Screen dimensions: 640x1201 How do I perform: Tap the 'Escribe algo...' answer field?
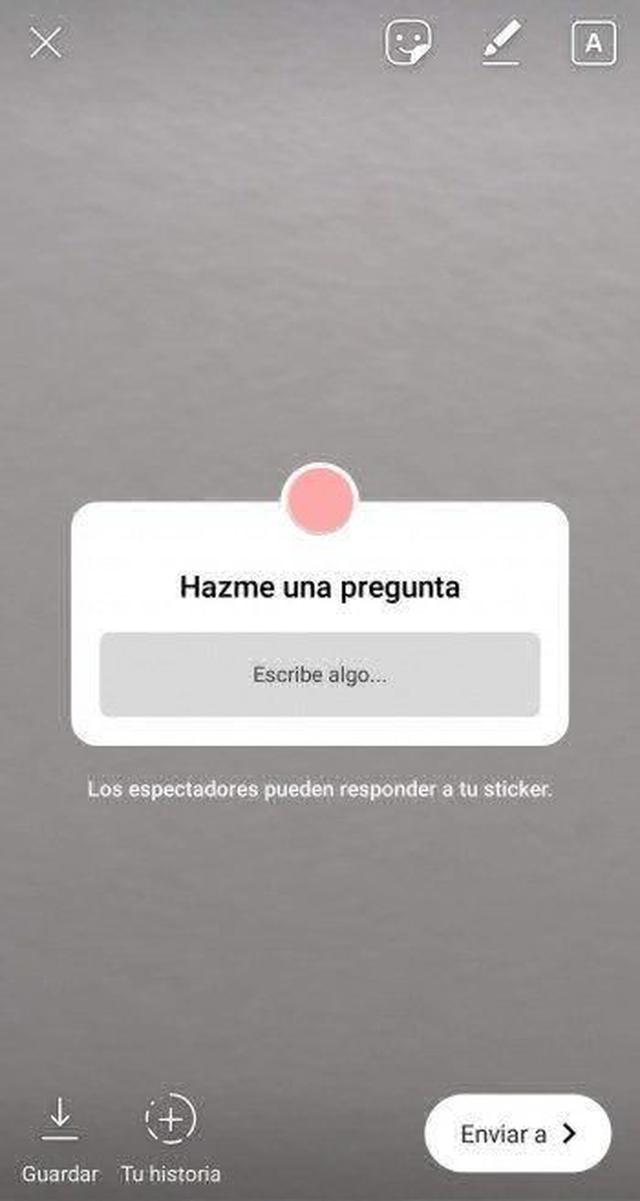coord(320,675)
